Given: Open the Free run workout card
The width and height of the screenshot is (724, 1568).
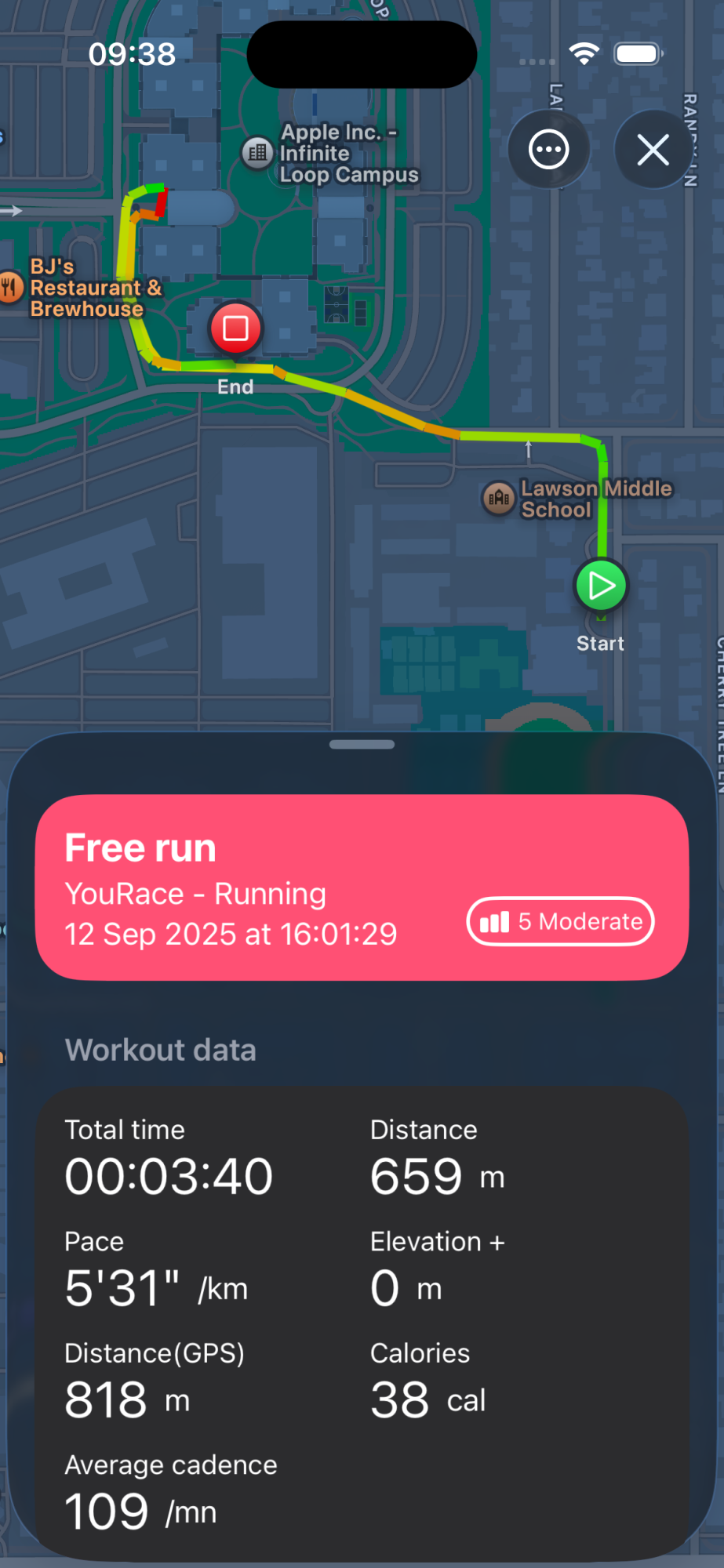Looking at the screenshot, I should 235,886.
